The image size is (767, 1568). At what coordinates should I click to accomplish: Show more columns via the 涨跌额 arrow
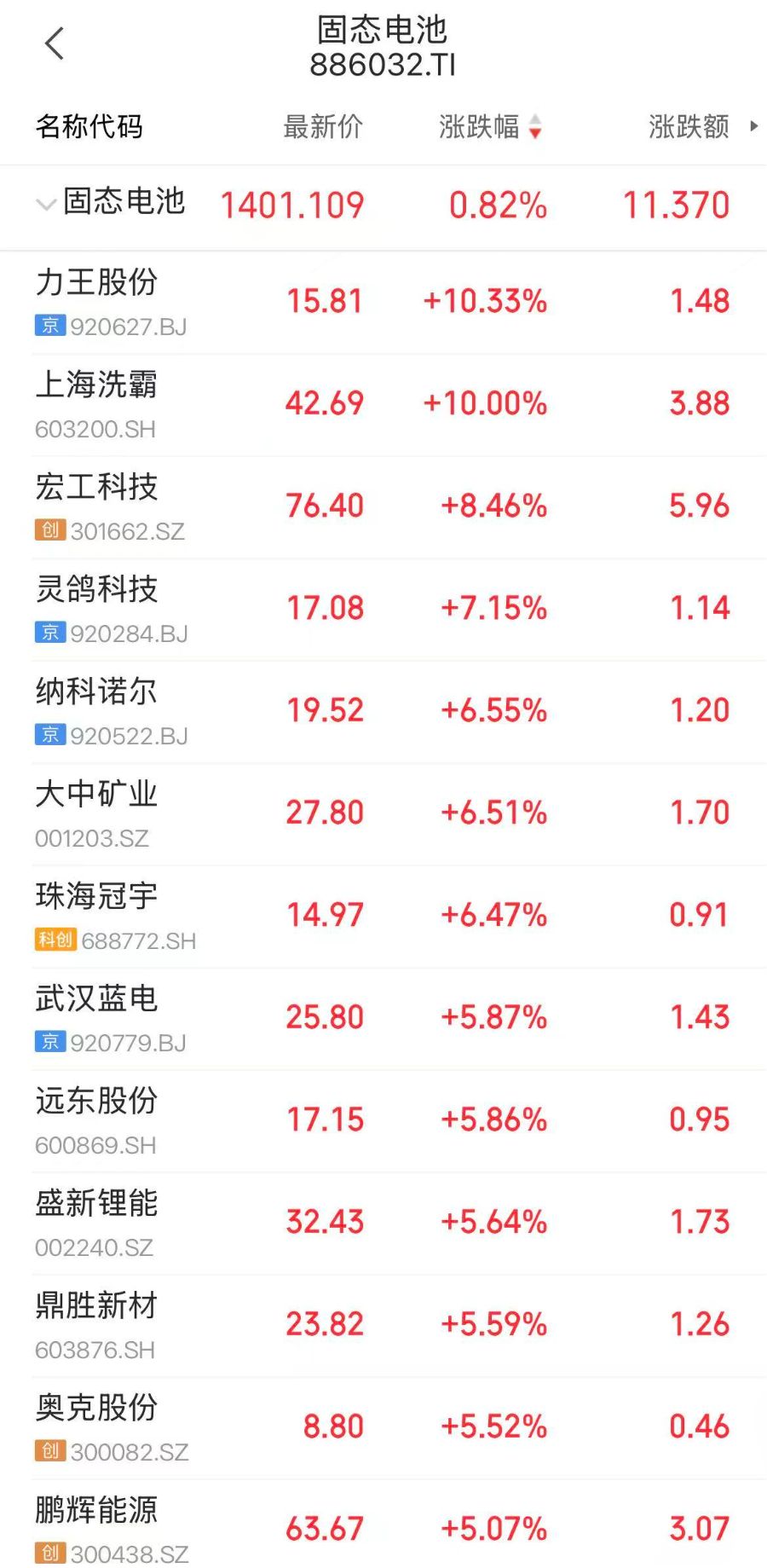click(754, 126)
